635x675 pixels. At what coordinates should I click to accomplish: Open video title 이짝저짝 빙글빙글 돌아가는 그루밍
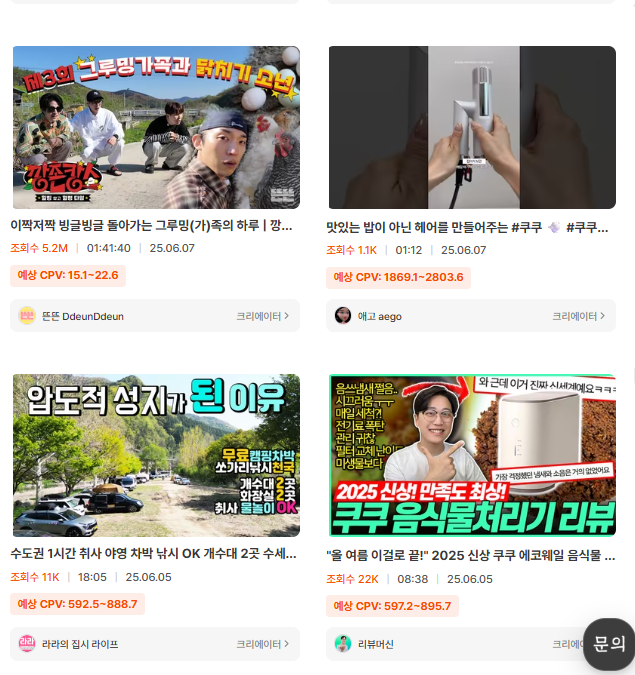point(152,227)
